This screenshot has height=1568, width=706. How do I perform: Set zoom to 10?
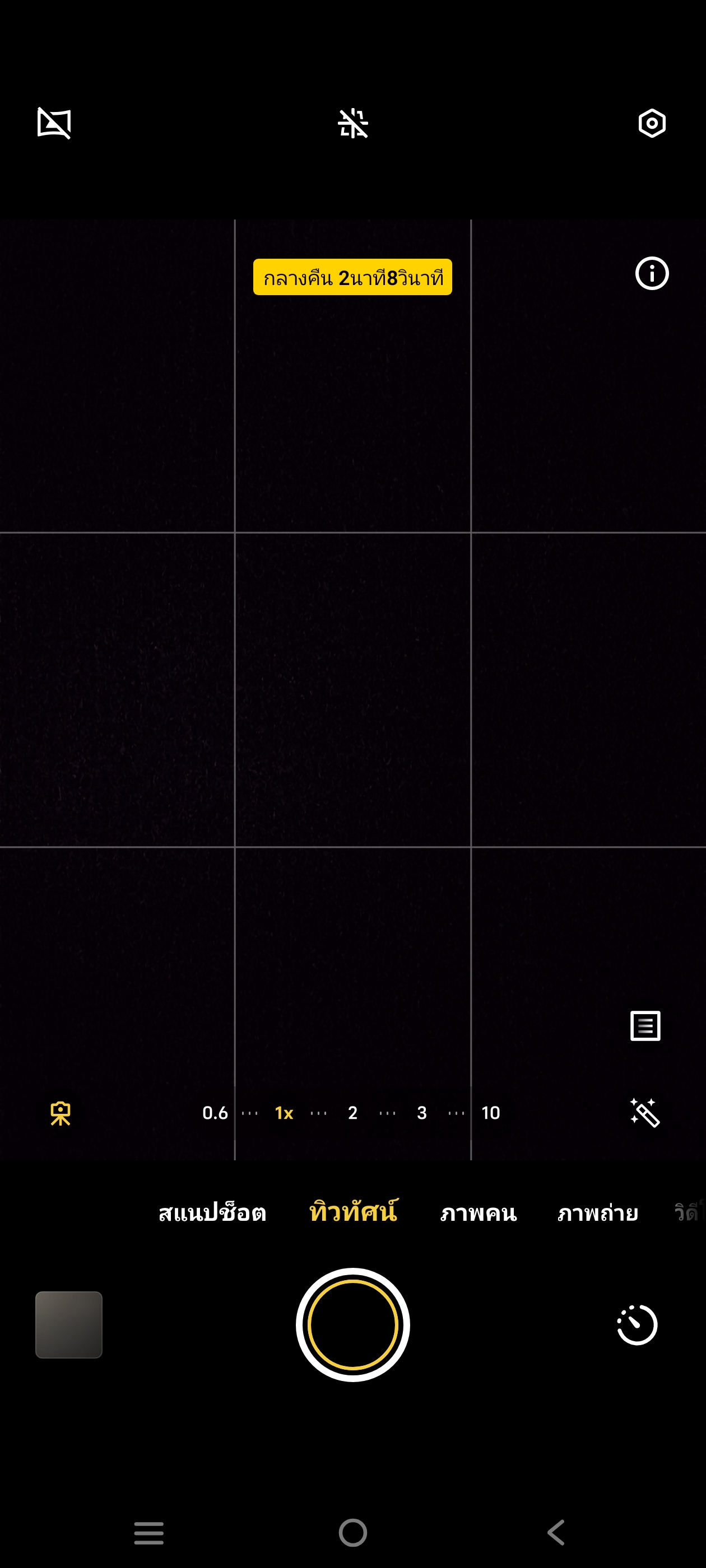(x=490, y=1113)
